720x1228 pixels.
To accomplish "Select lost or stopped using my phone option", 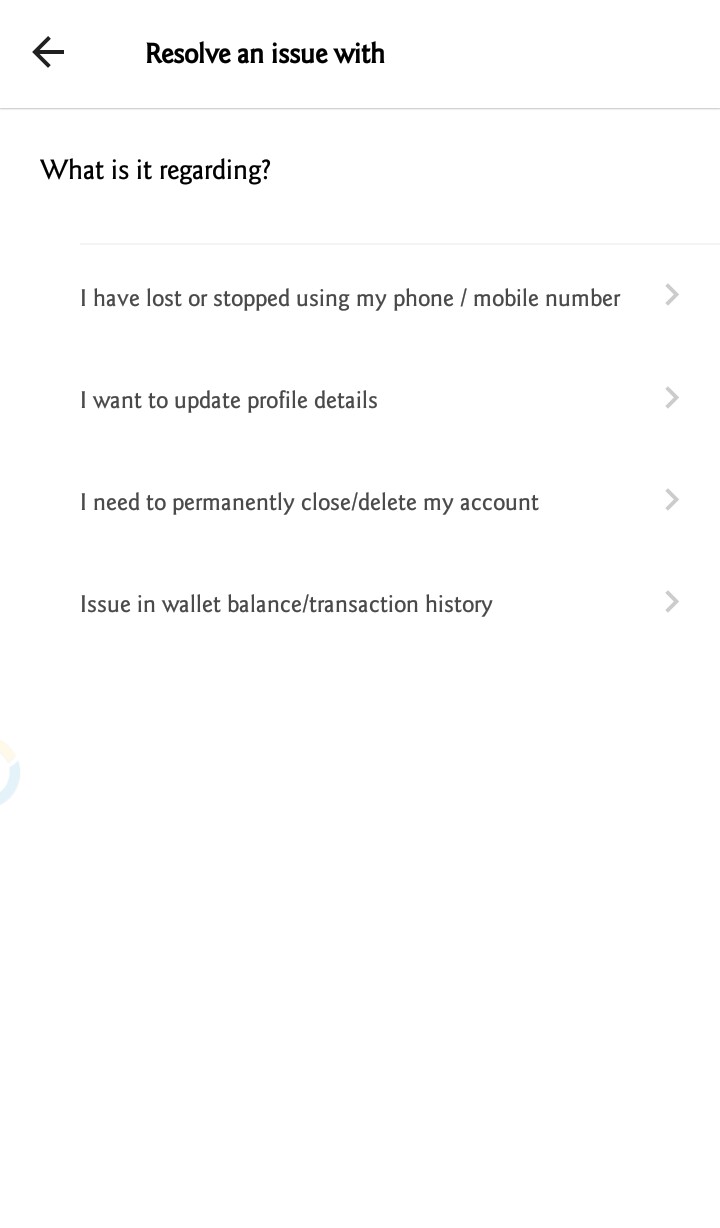I will pos(380,297).
